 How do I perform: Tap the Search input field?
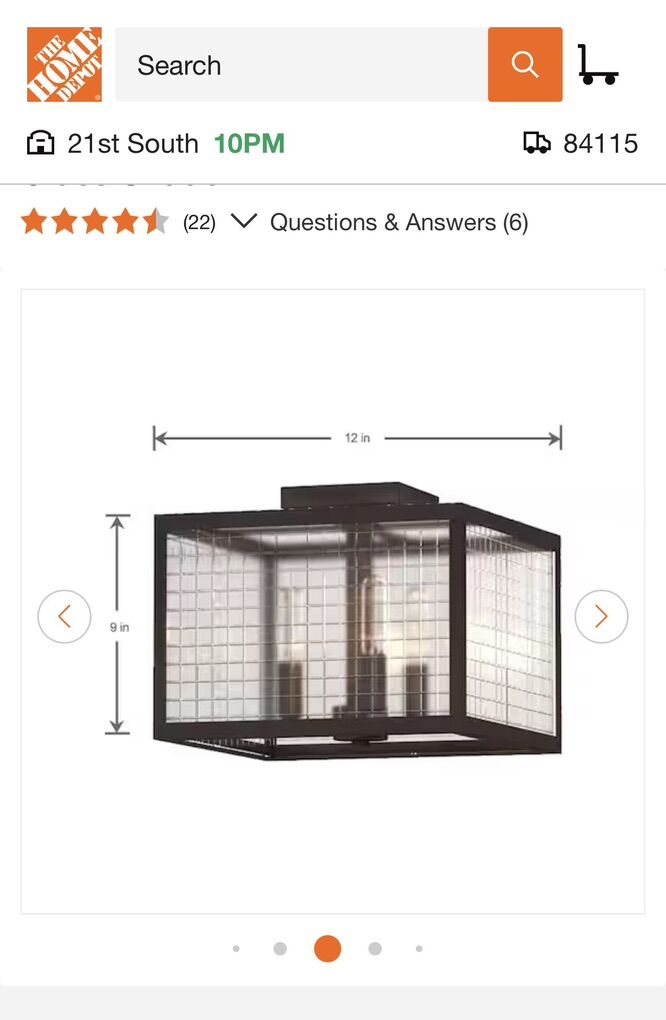(x=300, y=65)
